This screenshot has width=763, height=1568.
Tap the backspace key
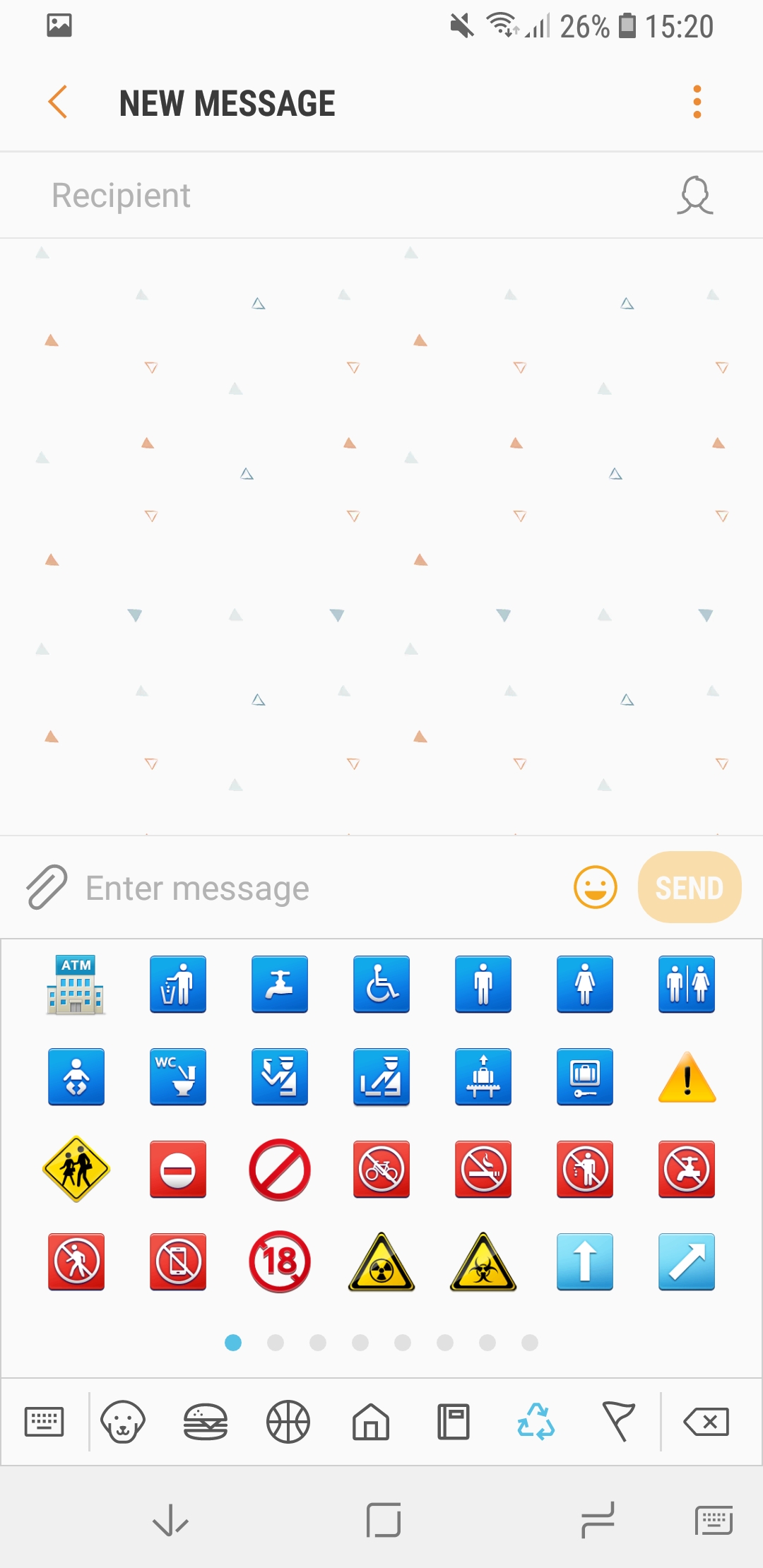coord(706,1421)
